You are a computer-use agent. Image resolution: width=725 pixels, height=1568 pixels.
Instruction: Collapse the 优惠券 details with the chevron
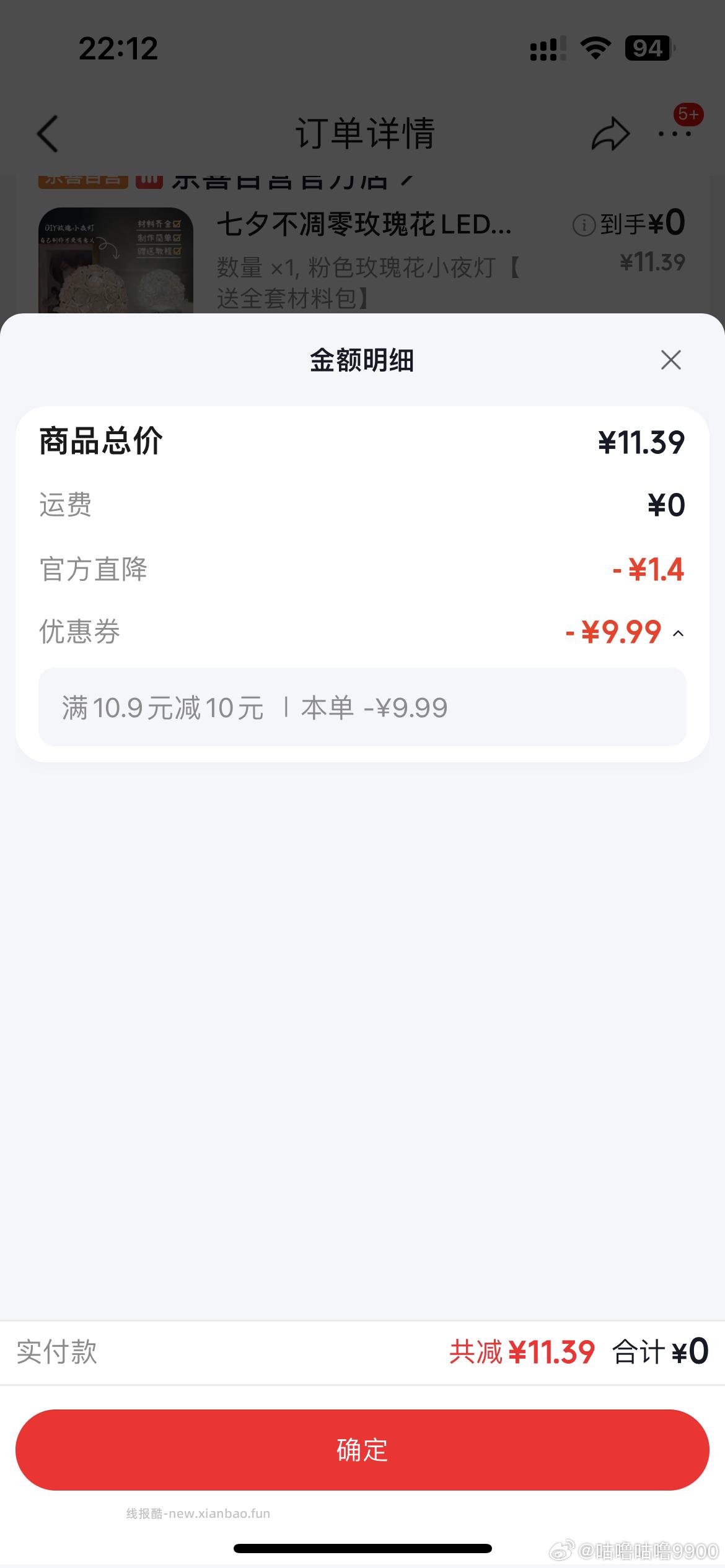pyautogui.click(x=679, y=633)
